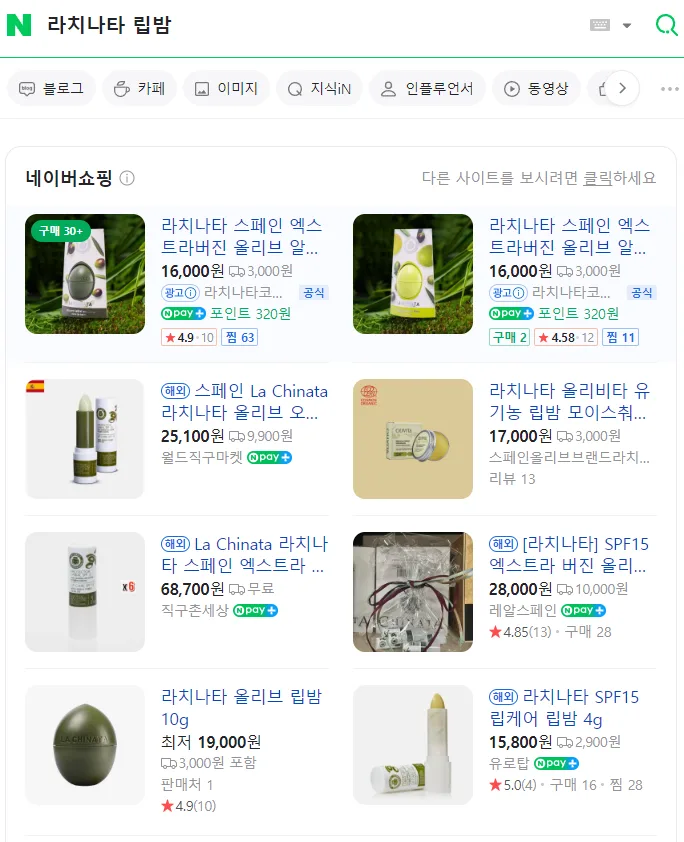Open the 68,700원 무료배송 product
684x842 pixels.
tap(244, 555)
